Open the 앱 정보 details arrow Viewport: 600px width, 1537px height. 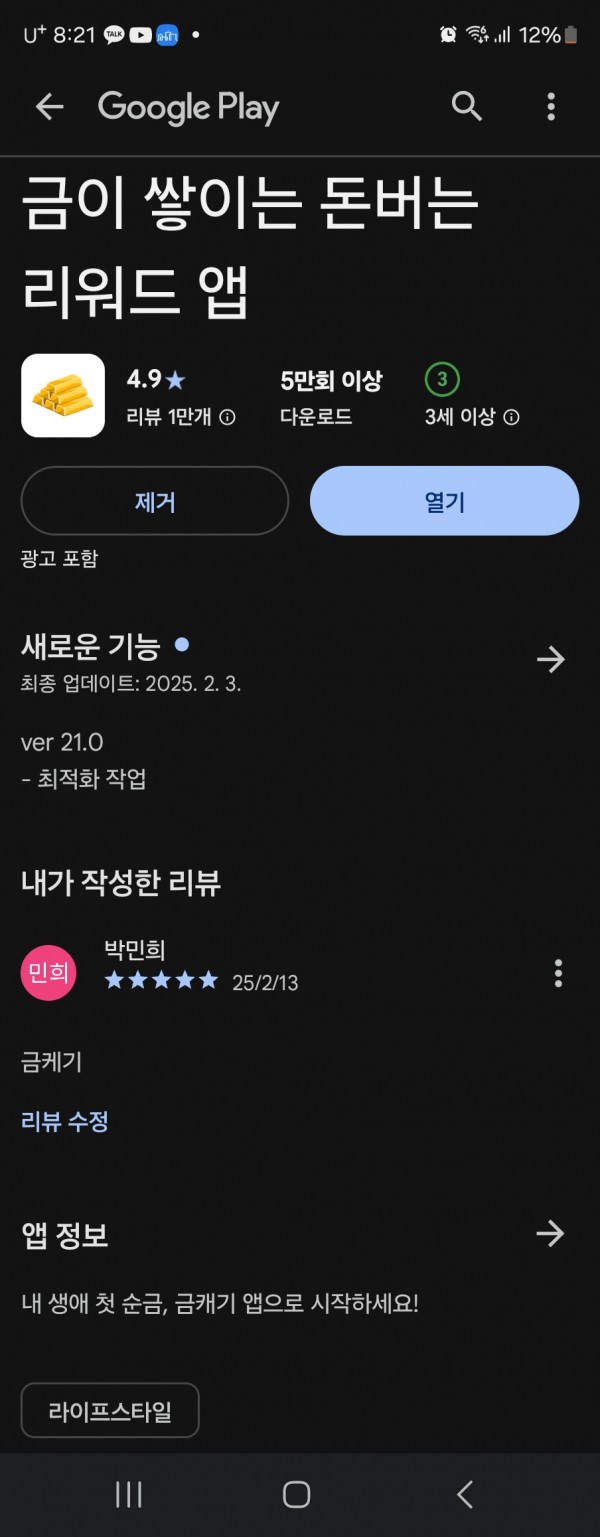coord(550,1234)
